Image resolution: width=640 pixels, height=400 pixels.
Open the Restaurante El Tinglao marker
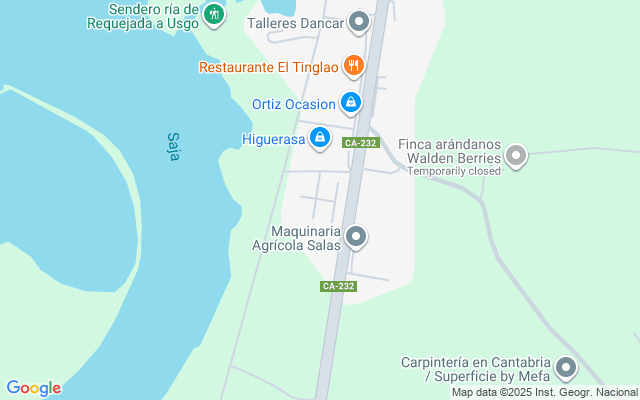pyautogui.click(x=352, y=67)
